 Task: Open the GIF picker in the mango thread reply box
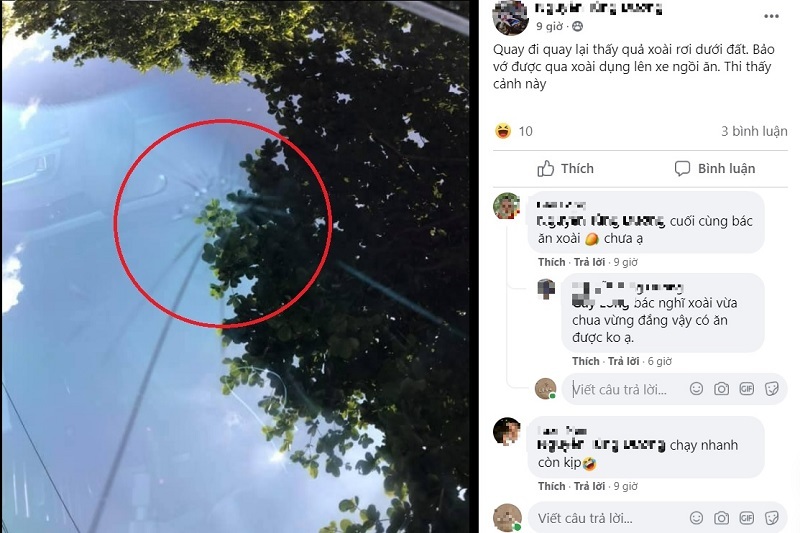point(746,389)
